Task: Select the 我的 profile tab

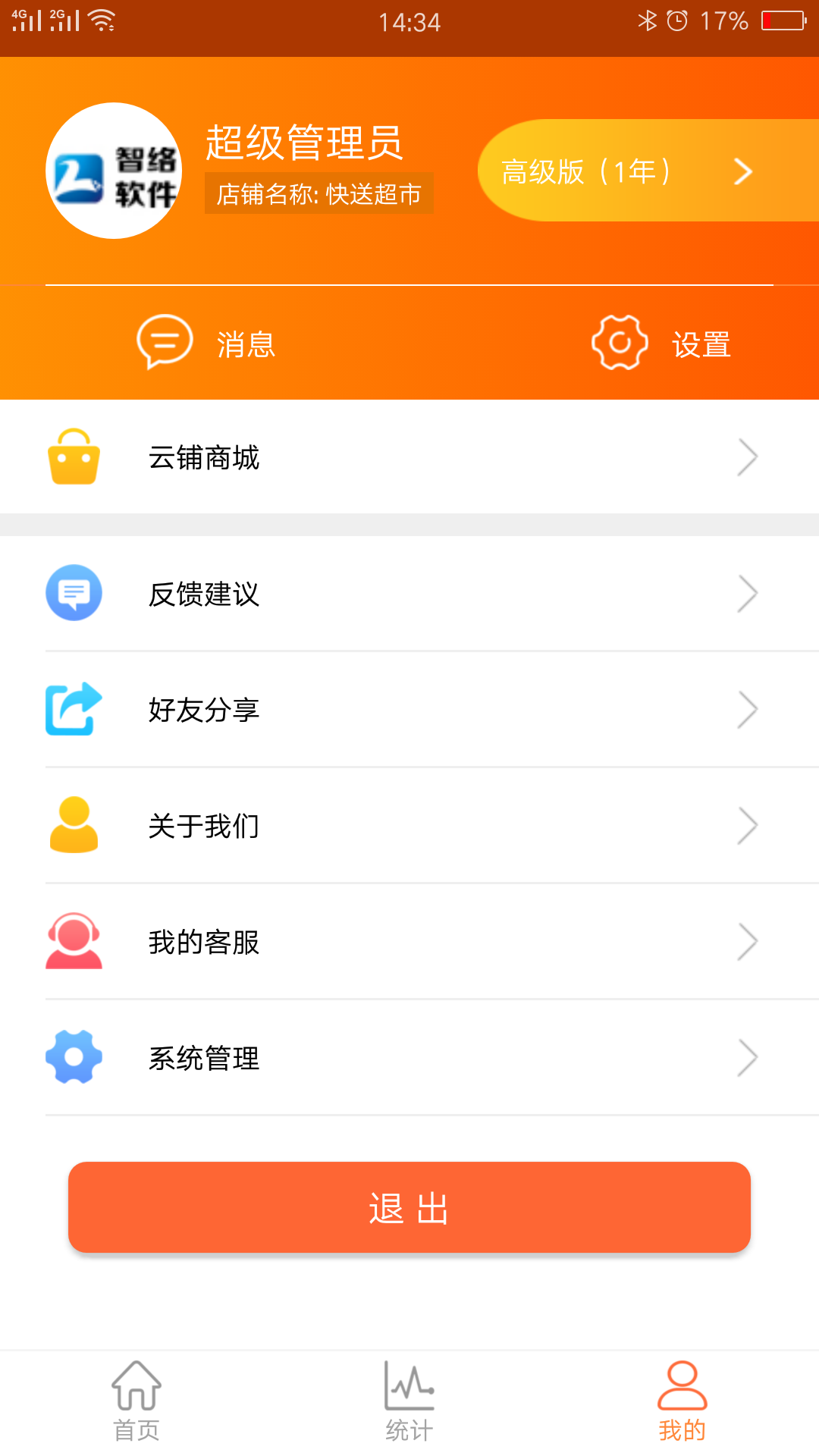Action: pyautogui.click(x=682, y=1401)
